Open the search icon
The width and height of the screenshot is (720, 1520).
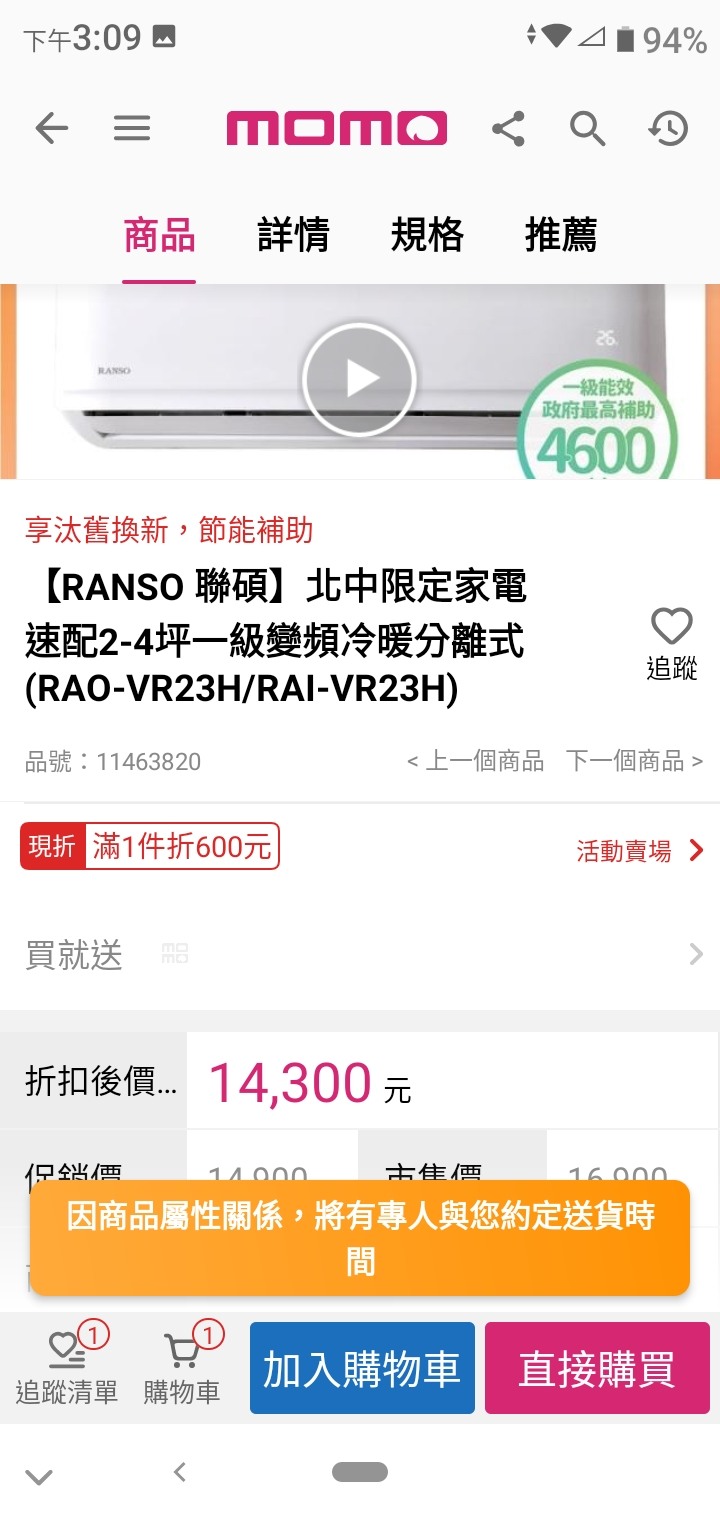coord(587,129)
